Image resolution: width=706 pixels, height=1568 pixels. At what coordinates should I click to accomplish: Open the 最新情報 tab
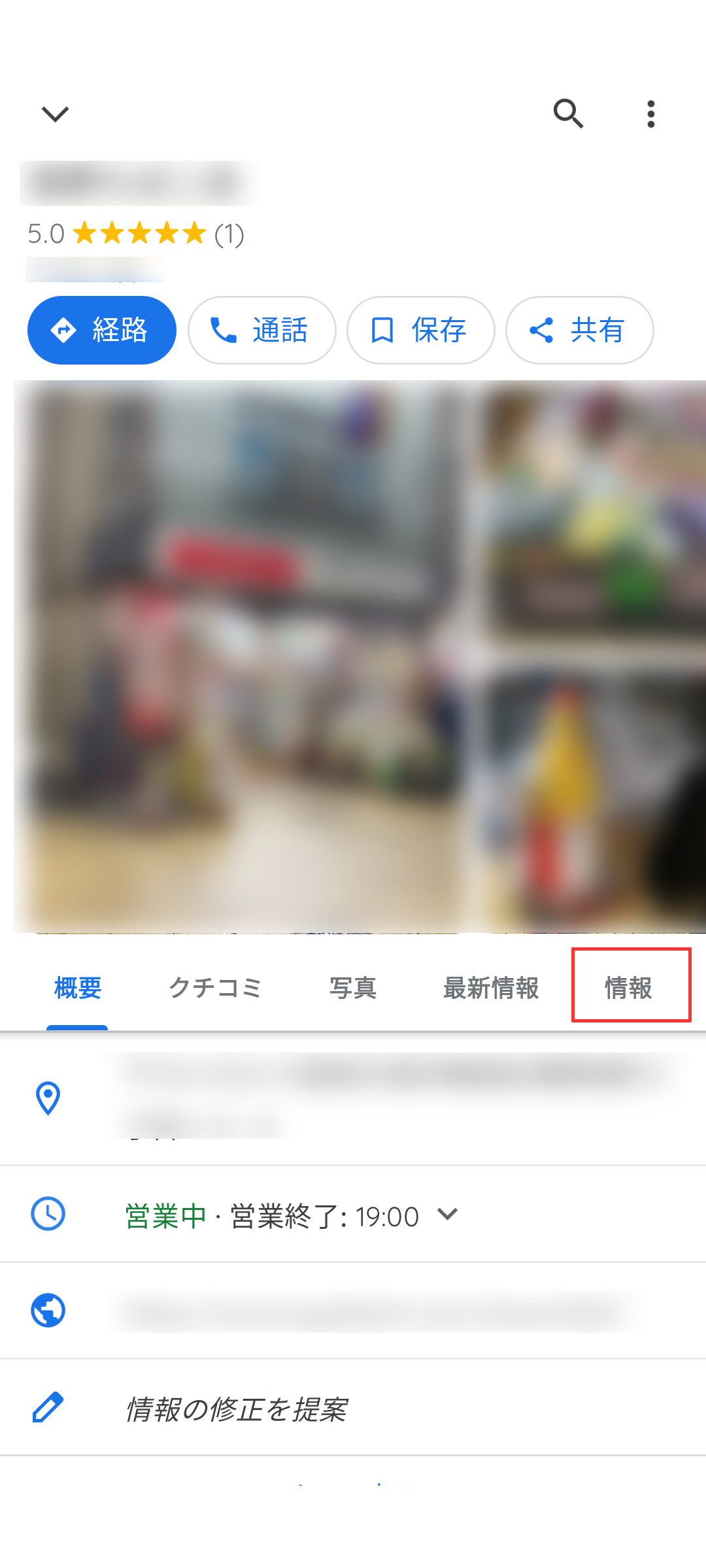click(x=491, y=988)
